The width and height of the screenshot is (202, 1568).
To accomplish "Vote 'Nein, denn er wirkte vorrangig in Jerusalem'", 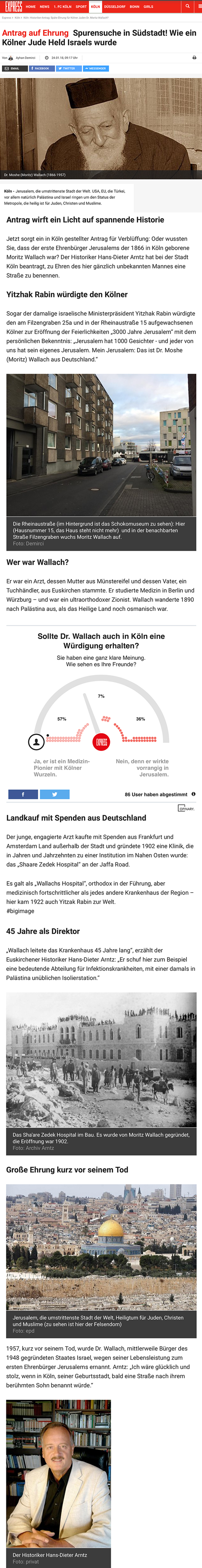I will click(142, 768).
